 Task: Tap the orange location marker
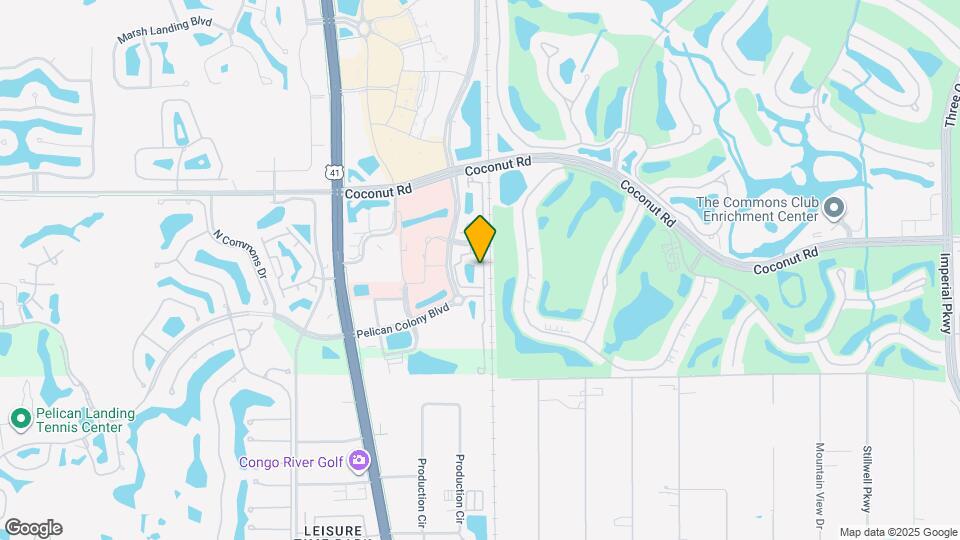coord(480,239)
